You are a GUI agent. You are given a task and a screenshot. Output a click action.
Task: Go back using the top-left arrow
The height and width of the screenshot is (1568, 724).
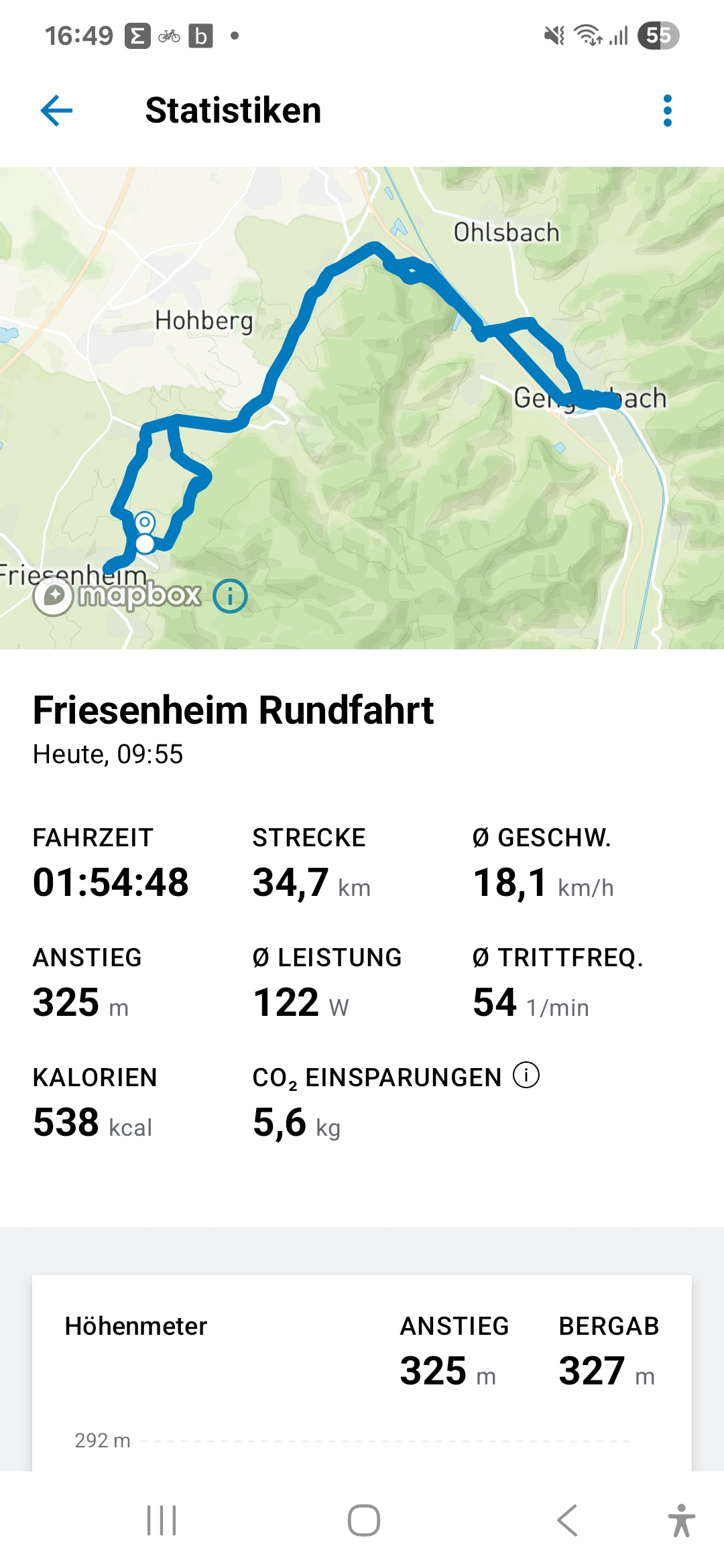click(x=57, y=111)
